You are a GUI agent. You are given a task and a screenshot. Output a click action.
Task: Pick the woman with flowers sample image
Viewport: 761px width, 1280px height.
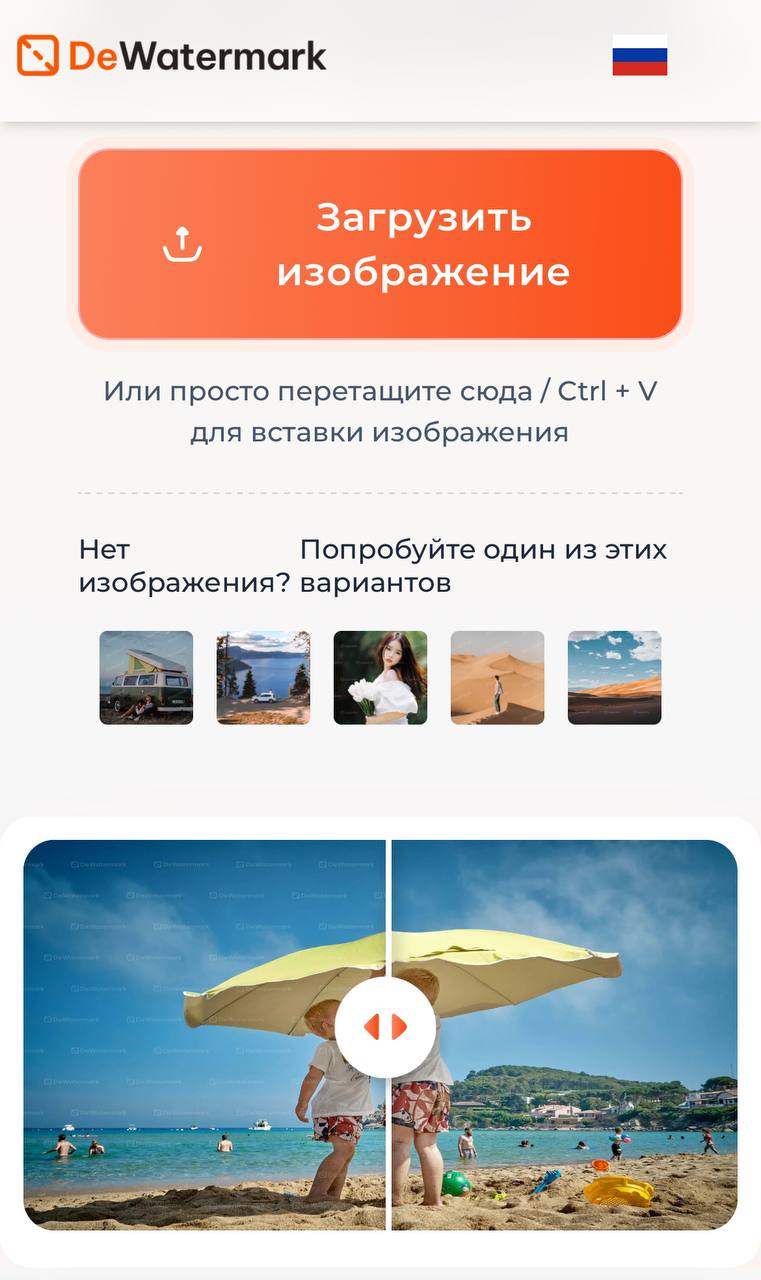point(380,677)
